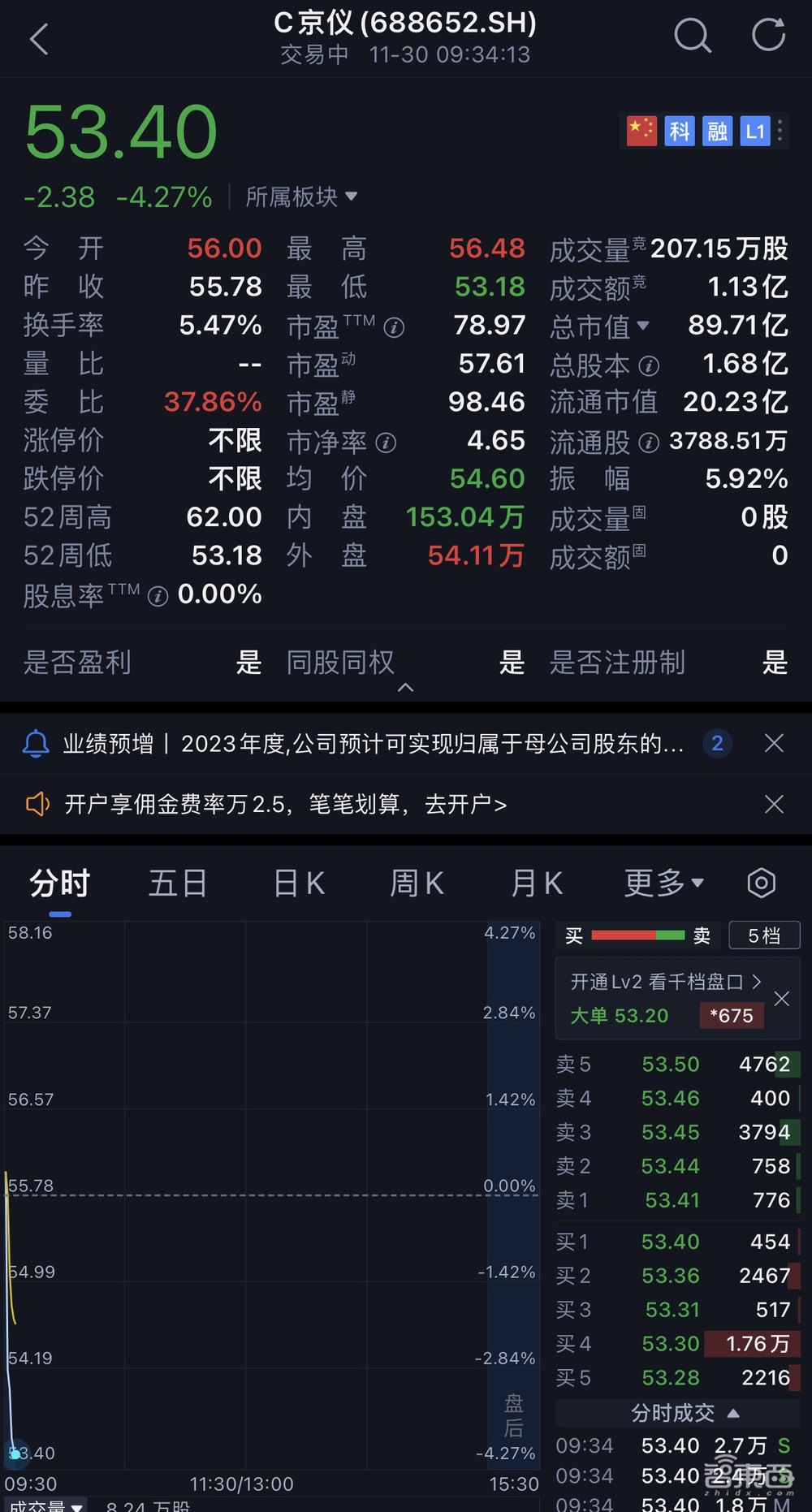Refresh quotes with the reload icon
Viewport: 812px width, 1512px height.
point(767,37)
